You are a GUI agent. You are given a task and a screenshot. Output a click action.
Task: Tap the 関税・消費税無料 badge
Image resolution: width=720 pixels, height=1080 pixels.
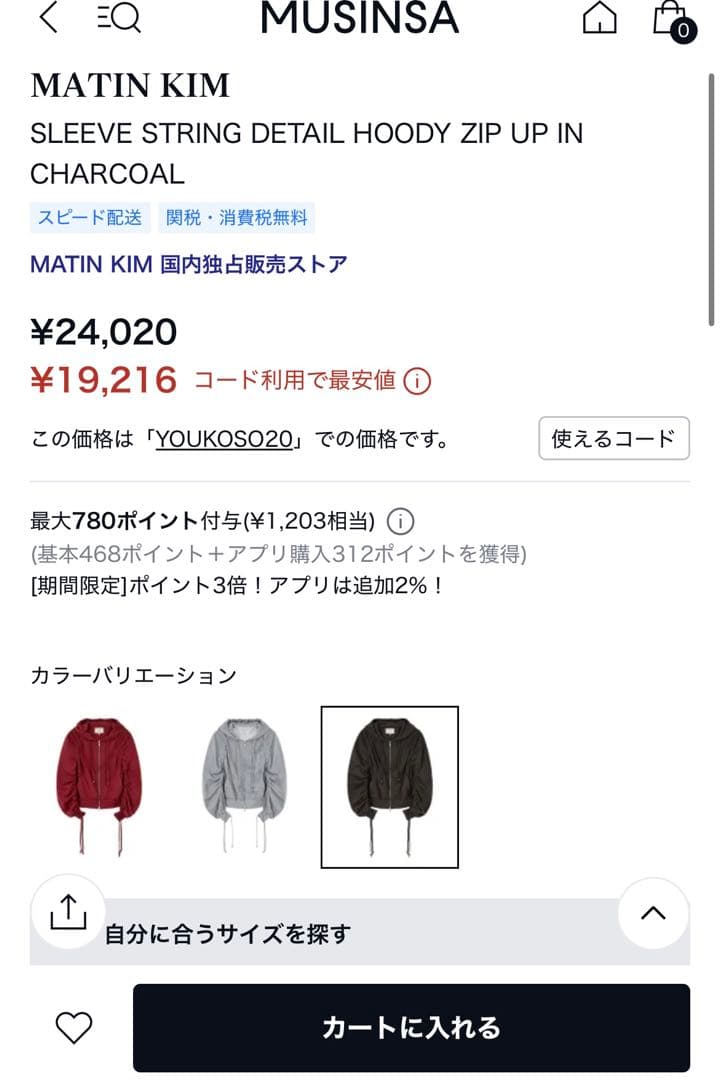tap(235, 217)
